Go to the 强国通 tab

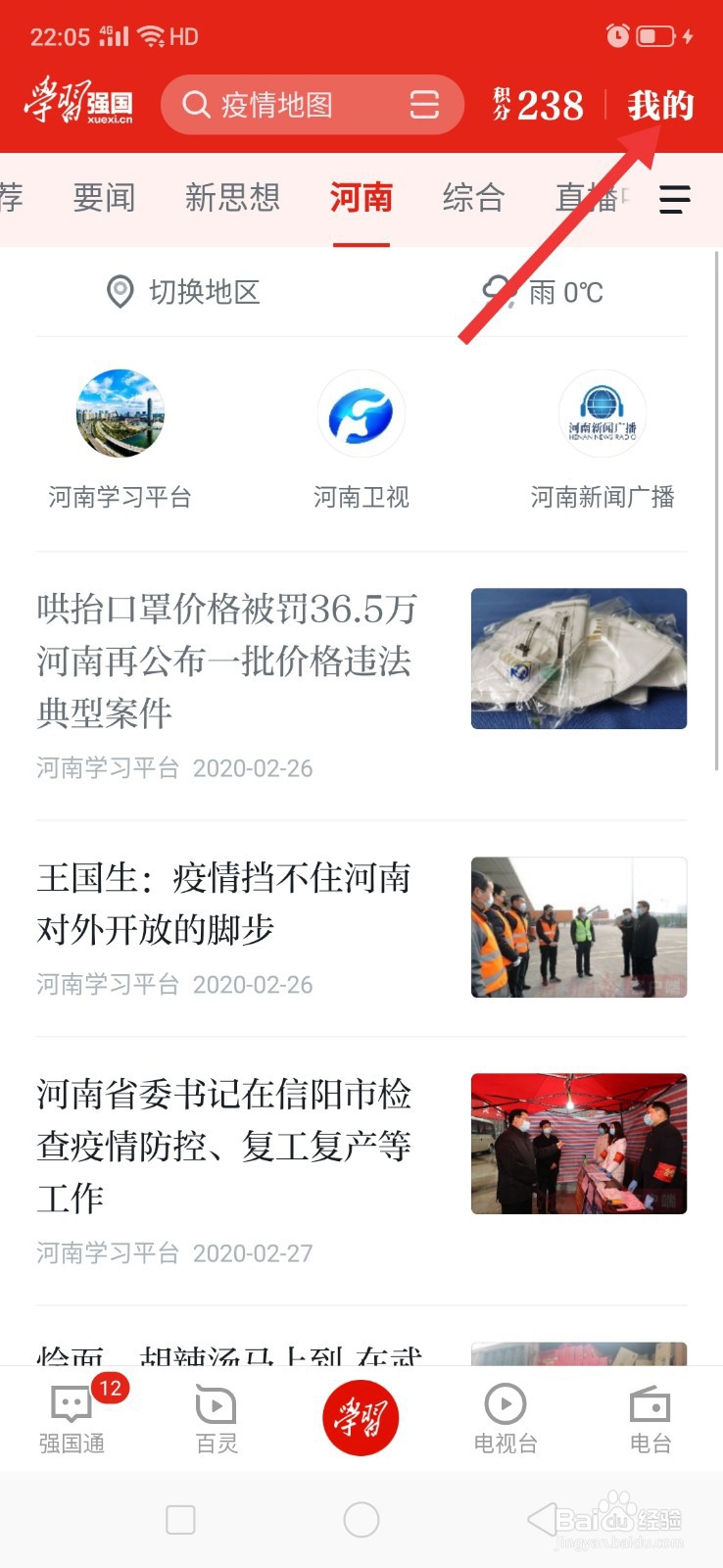(x=72, y=1418)
